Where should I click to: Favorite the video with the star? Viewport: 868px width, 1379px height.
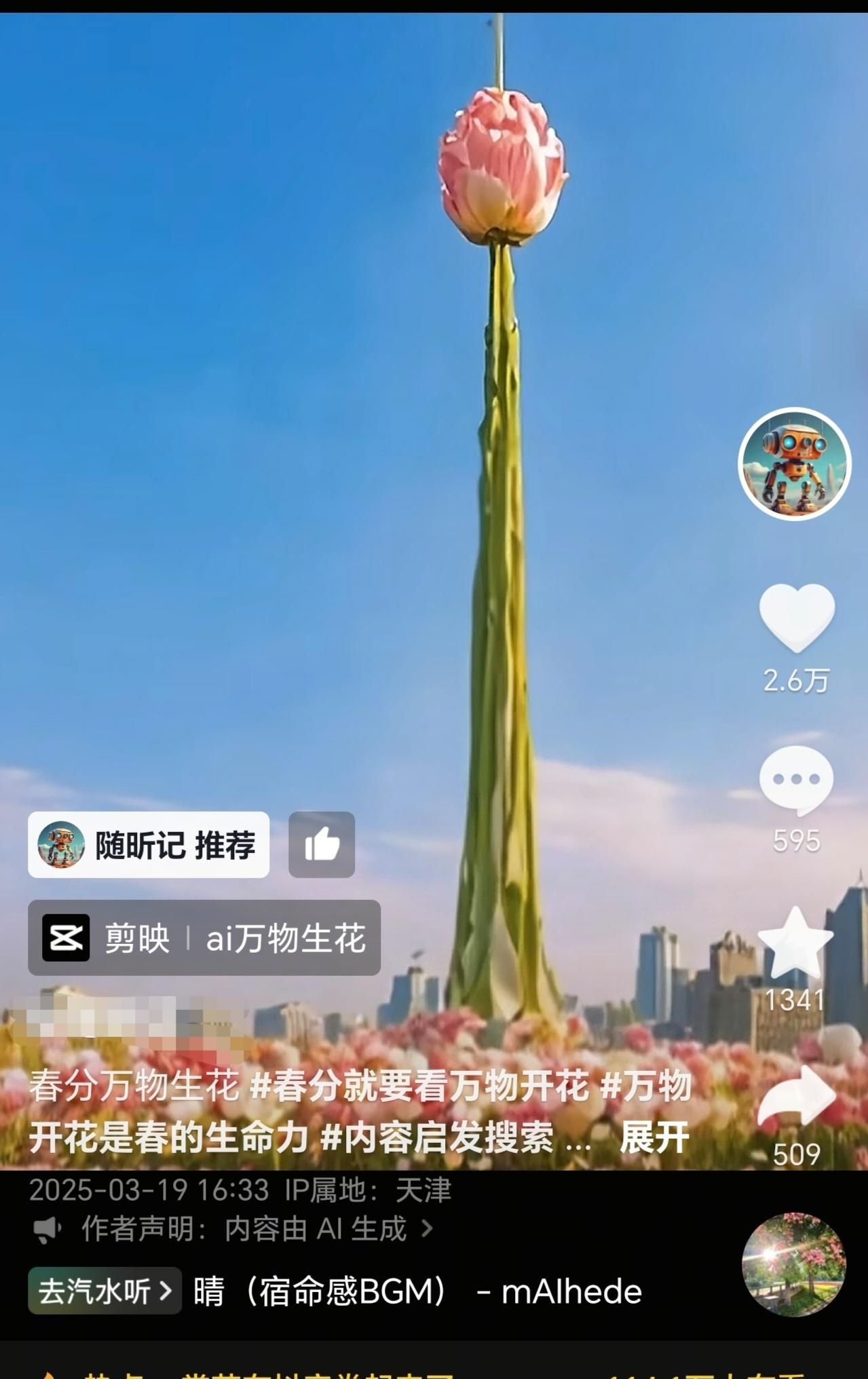coord(795,944)
